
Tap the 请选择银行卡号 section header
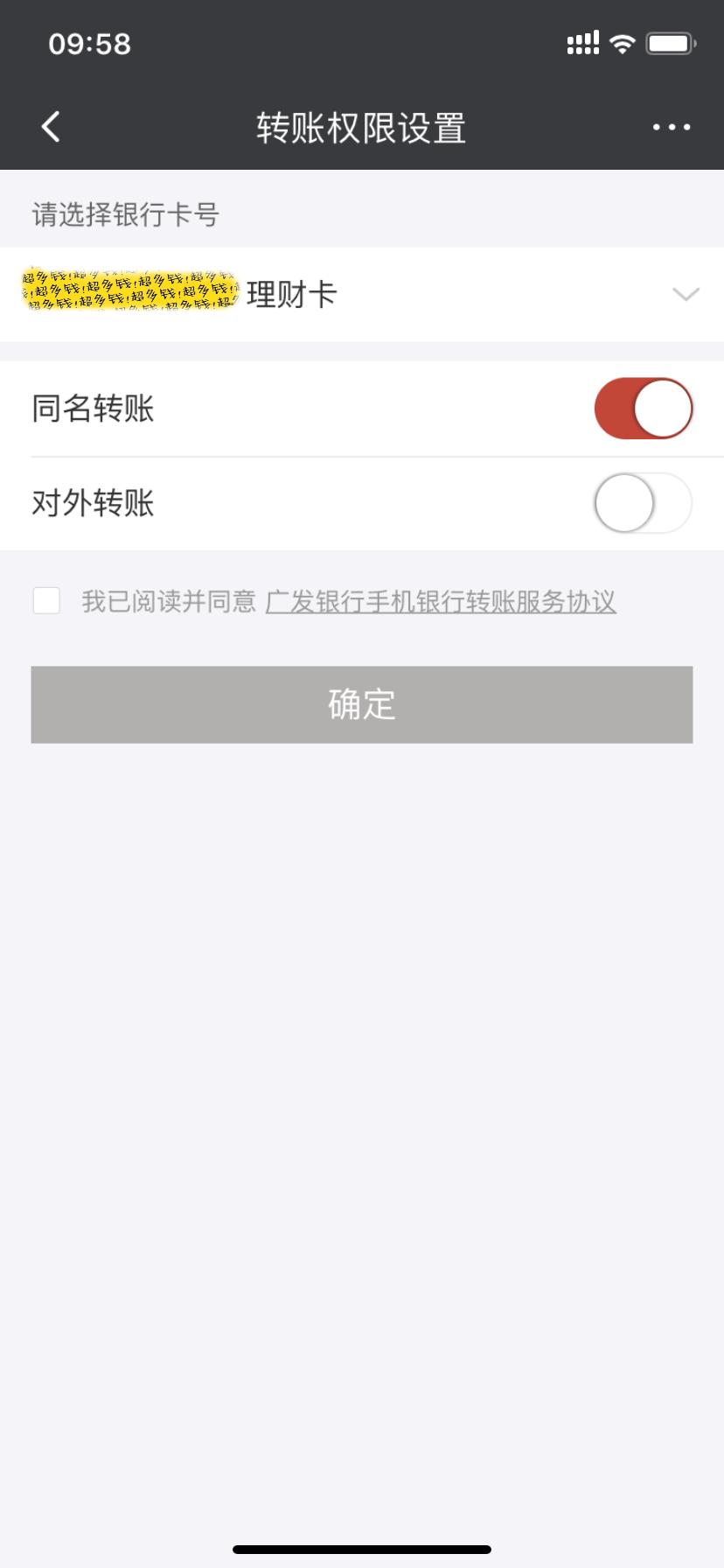tap(125, 215)
